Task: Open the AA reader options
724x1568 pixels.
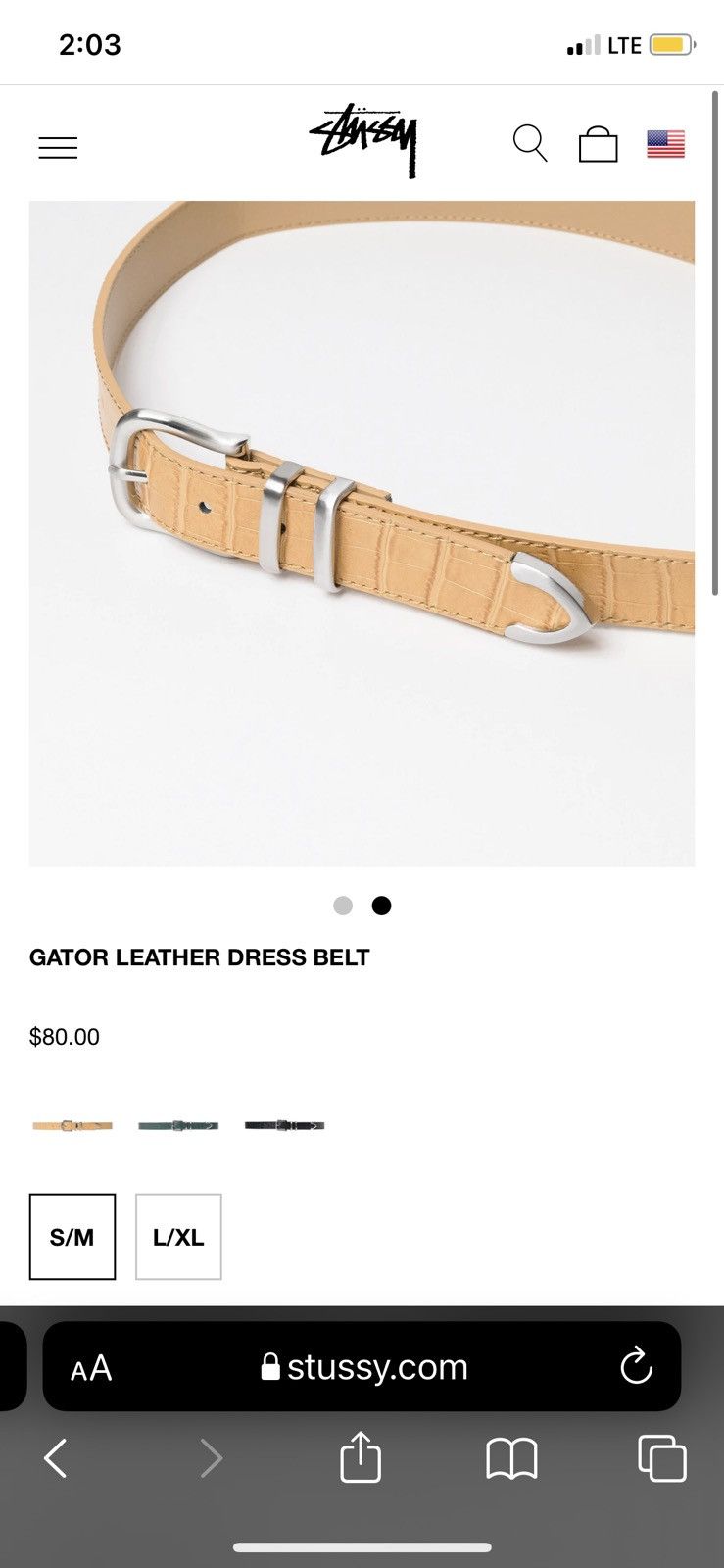Action: 91,1368
